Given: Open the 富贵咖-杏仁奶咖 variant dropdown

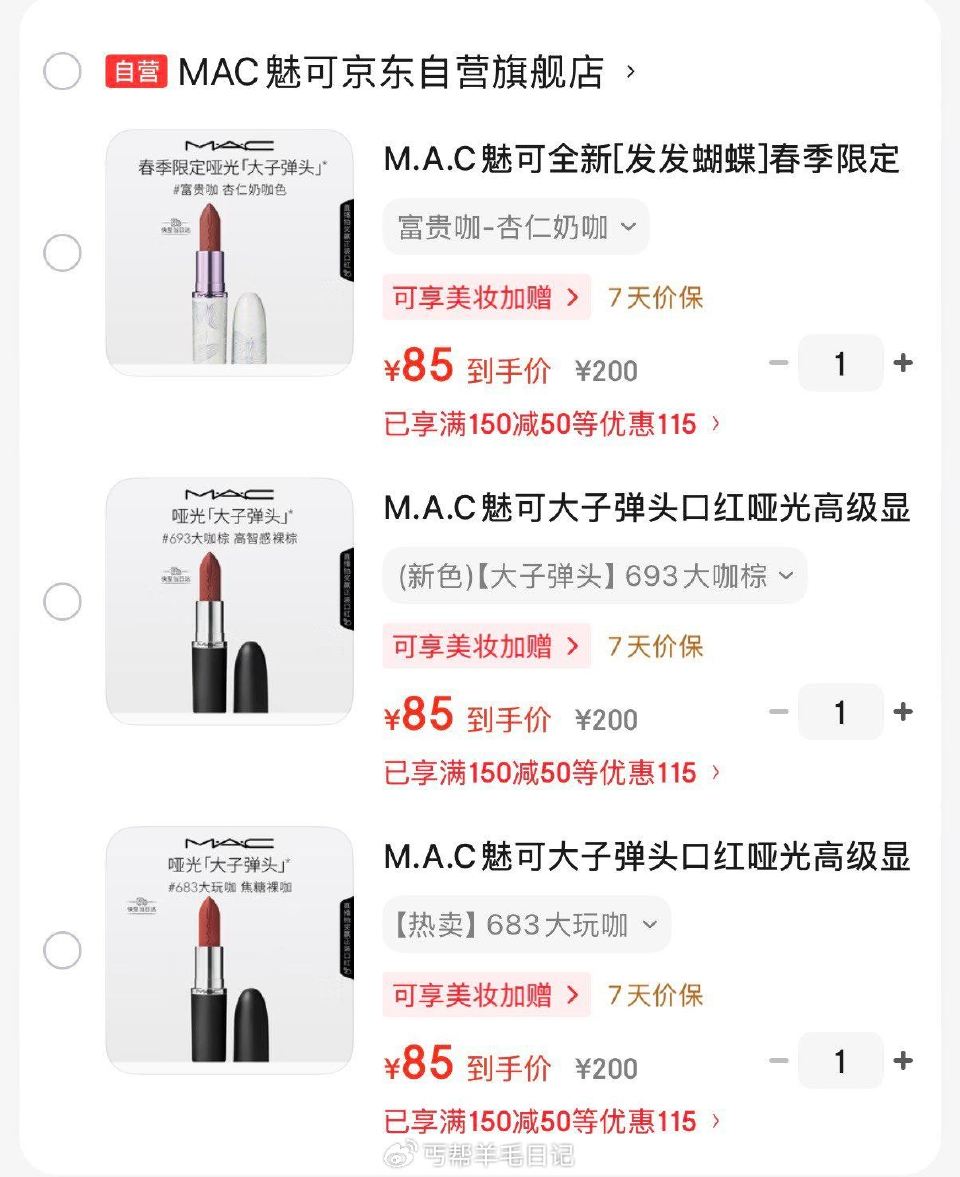Looking at the screenshot, I should (515, 227).
